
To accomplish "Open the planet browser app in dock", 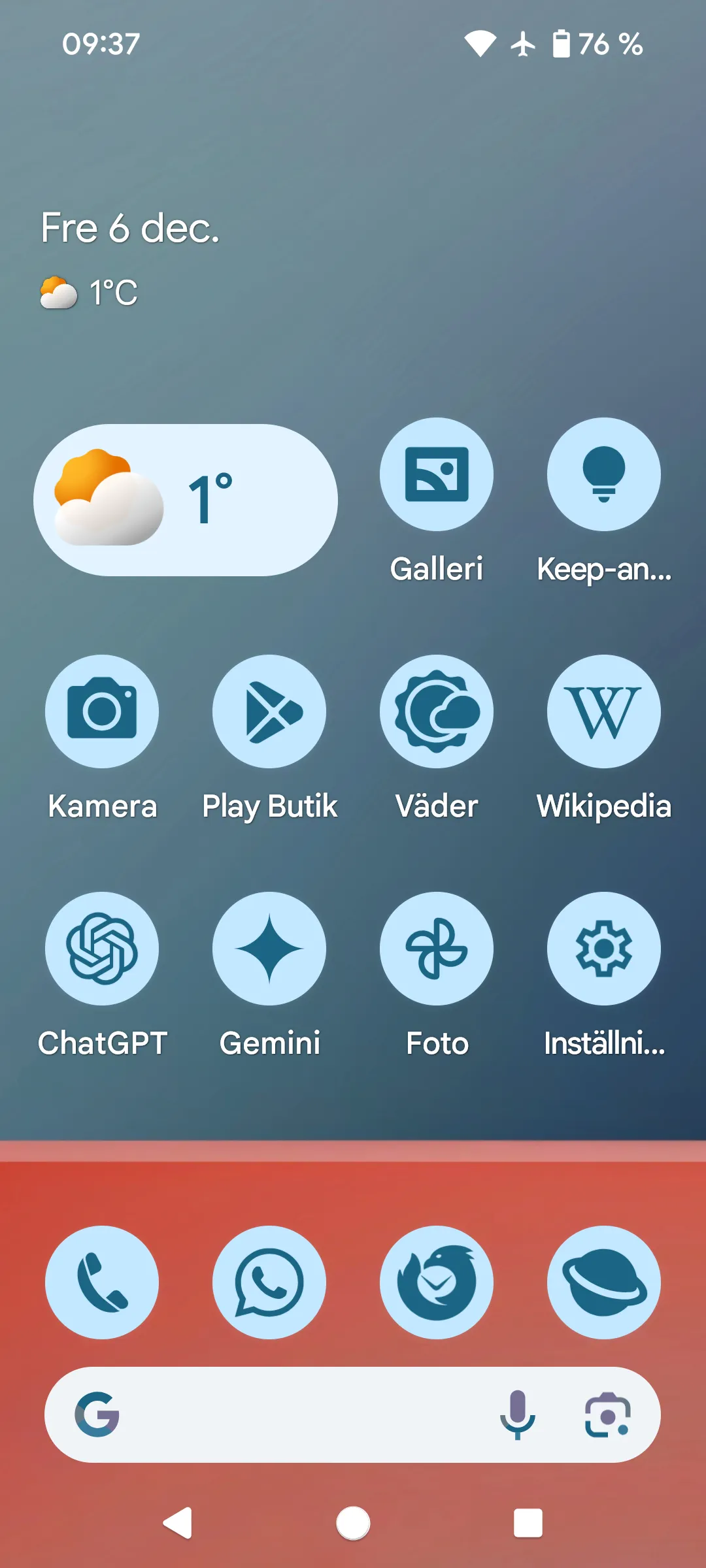I will (x=604, y=1282).
